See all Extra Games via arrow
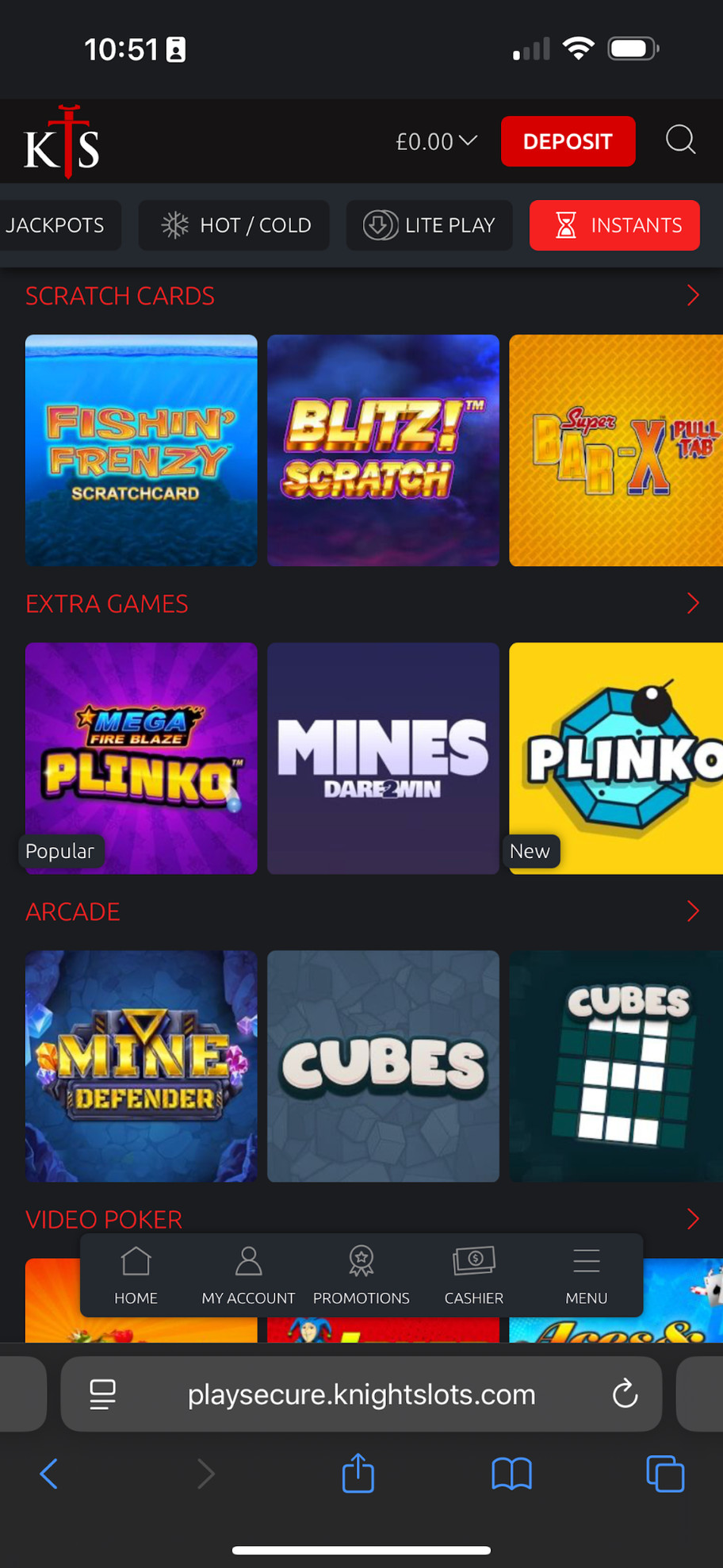Image resolution: width=723 pixels, height=1568 pixels. (692, 604)
